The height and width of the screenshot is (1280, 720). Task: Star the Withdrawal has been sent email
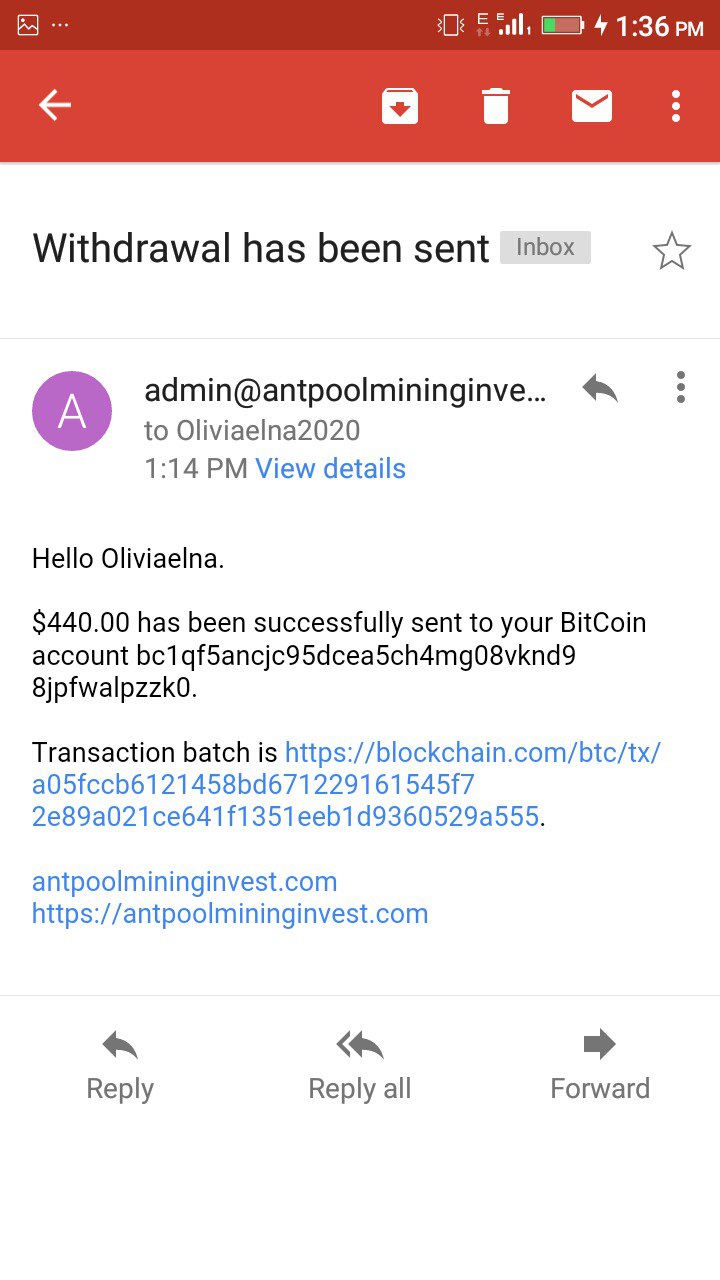point(671,251)
